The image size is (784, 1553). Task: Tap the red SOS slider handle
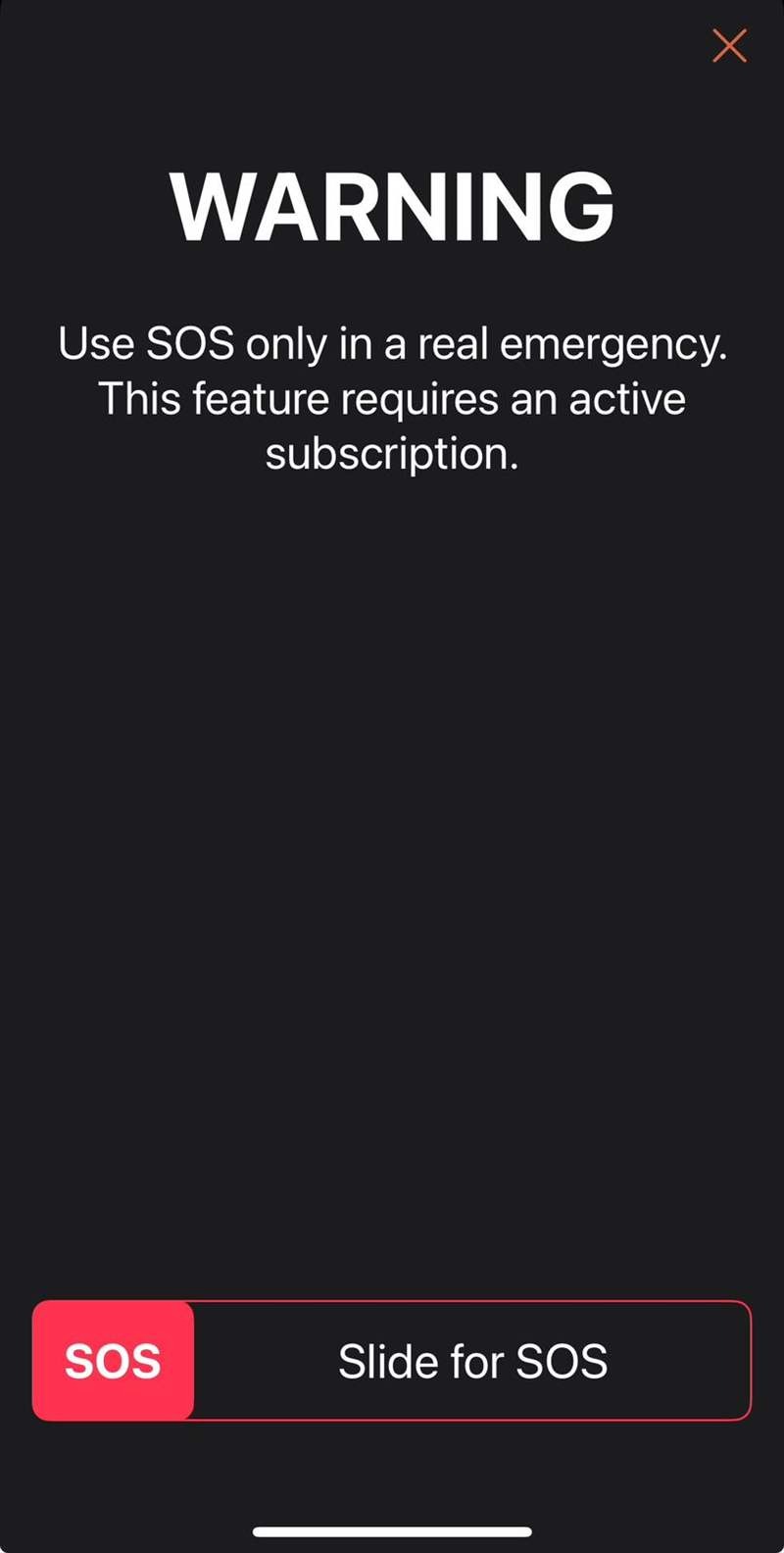pos(114,1361)
